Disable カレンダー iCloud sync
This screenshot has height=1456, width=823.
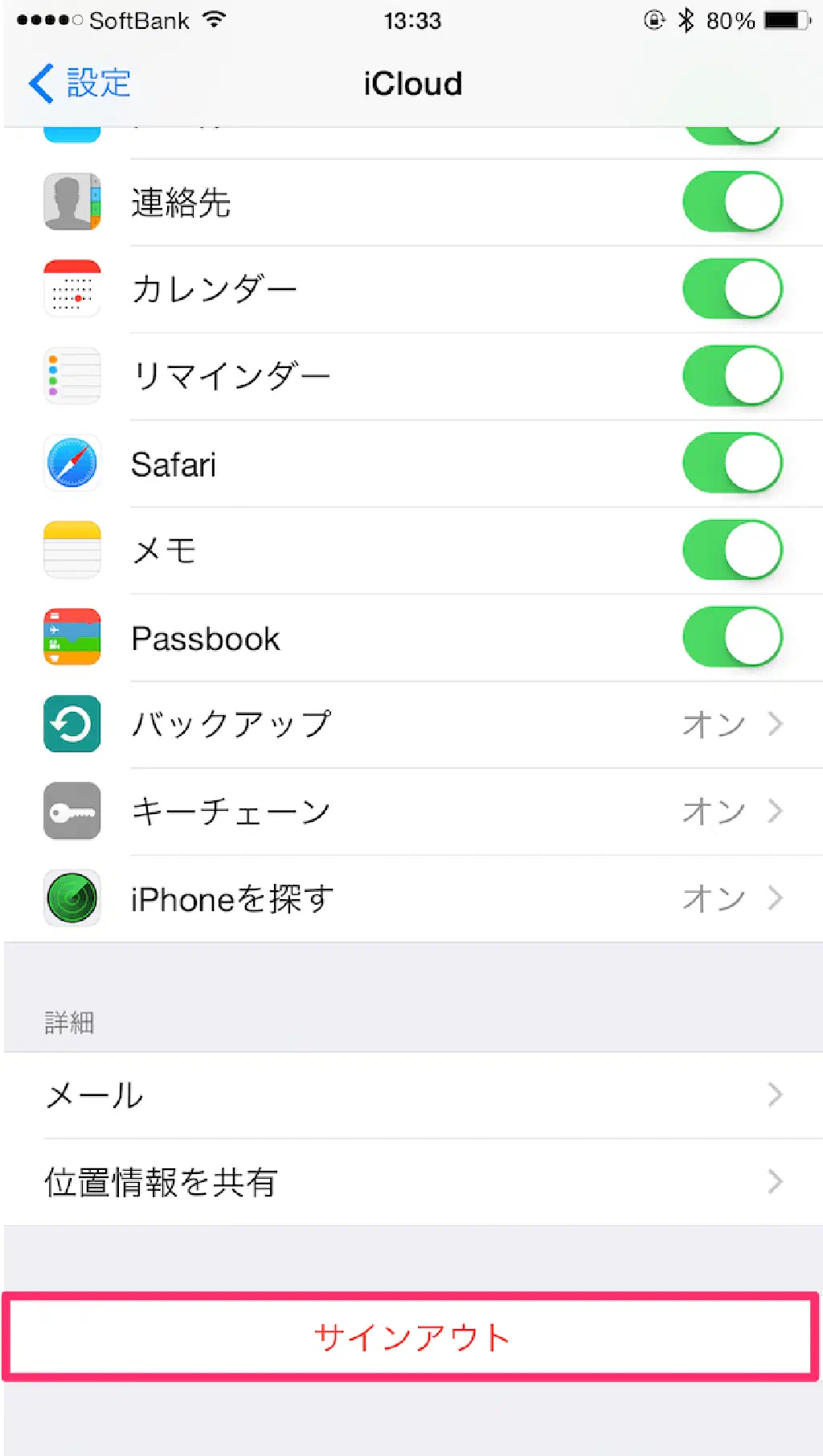[x=732, y=288]
